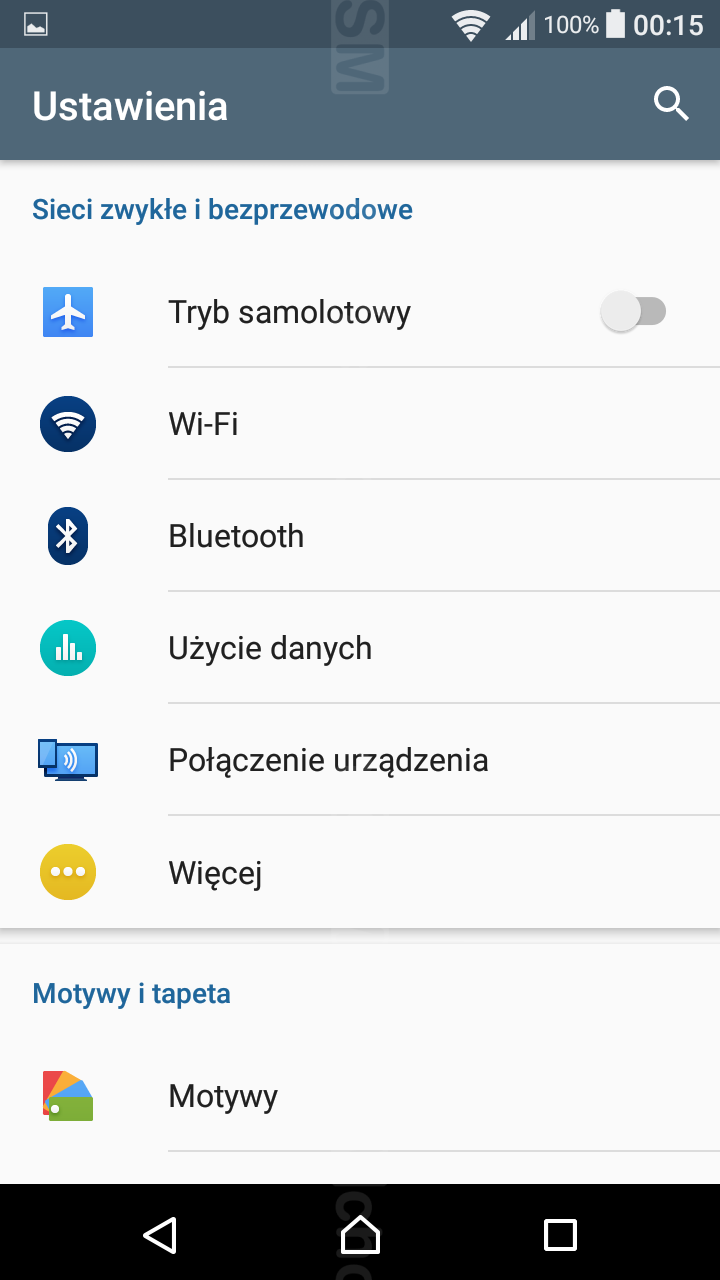Open Bluetooth settings
The height and width of the screenshot is (1280, 720).
tap(360, 536)
